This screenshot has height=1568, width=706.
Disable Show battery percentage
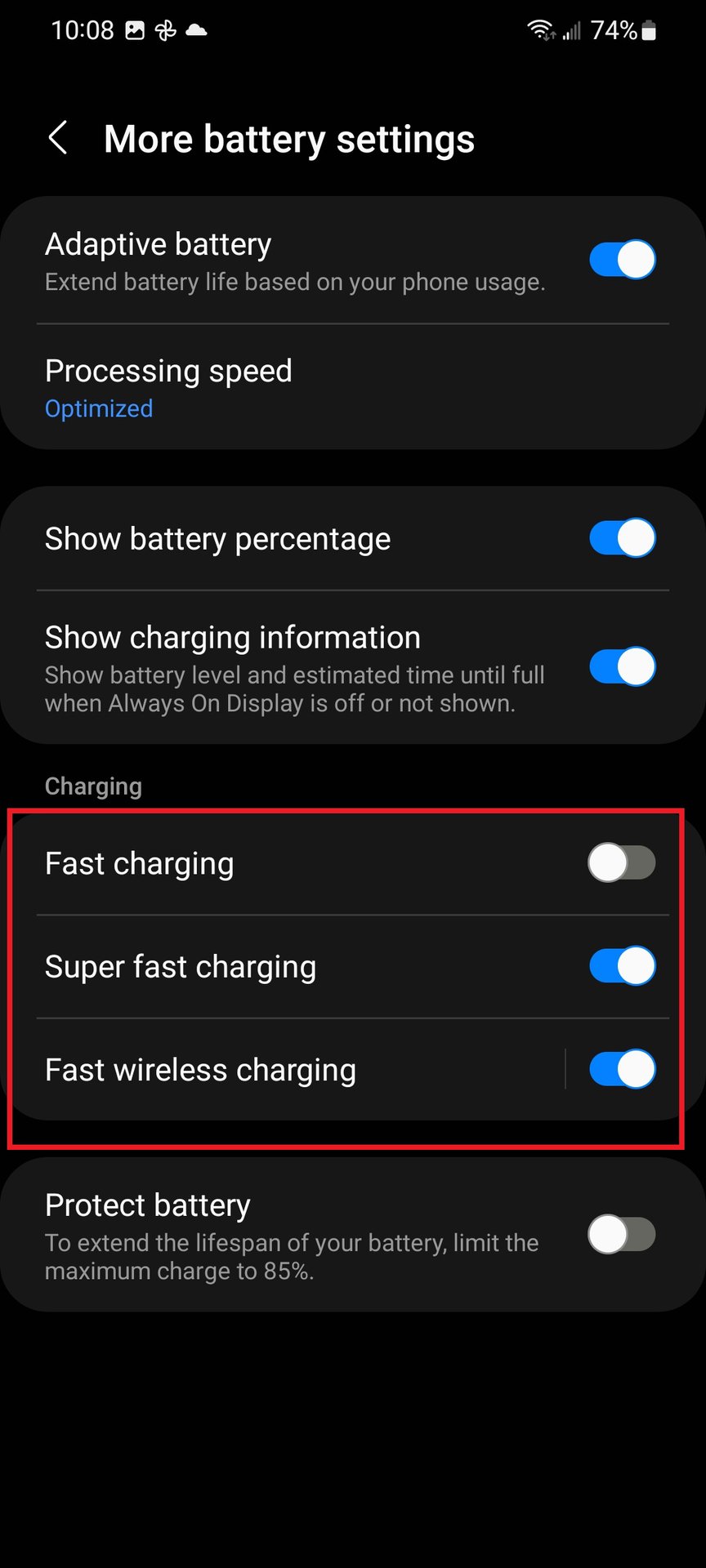point(622,538)
